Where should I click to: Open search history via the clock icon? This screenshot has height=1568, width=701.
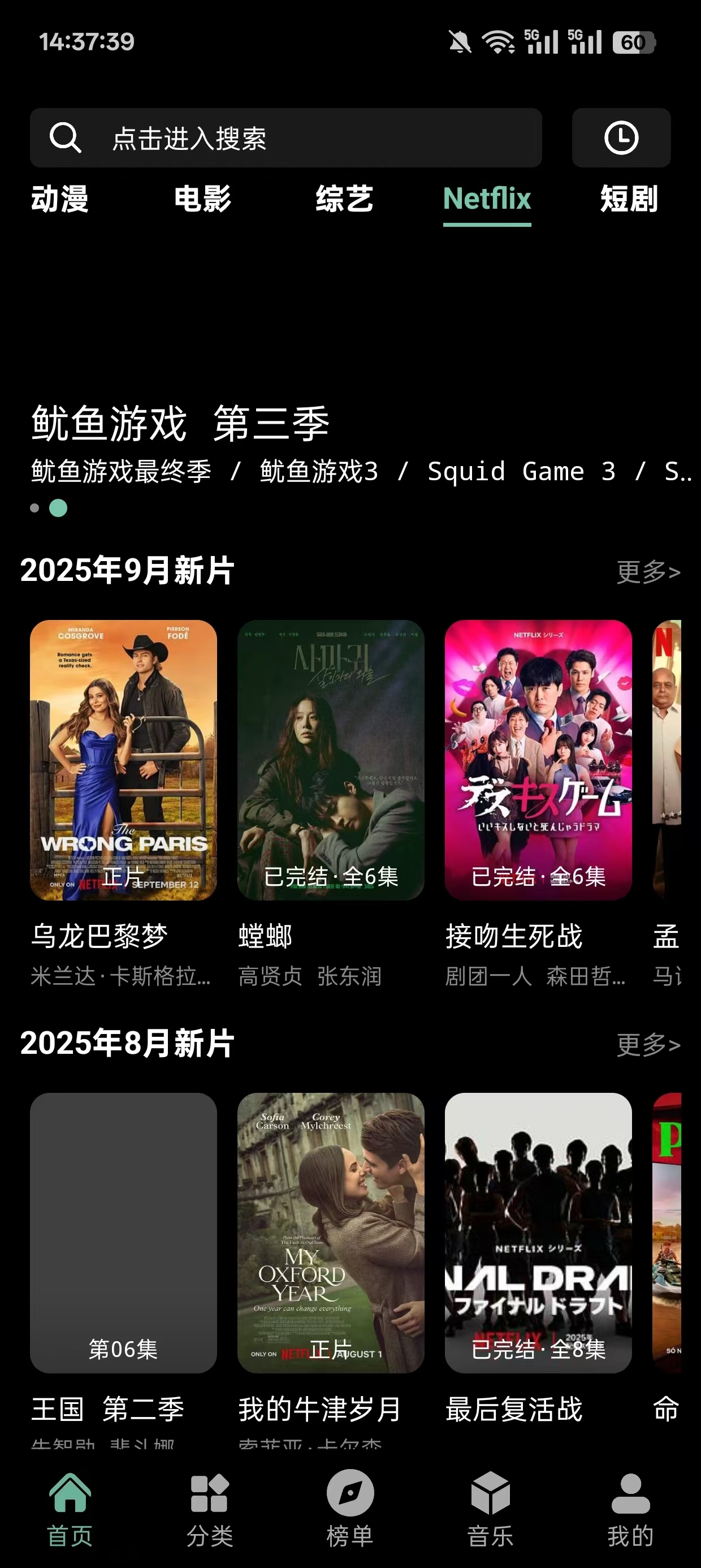coord(621,137)
